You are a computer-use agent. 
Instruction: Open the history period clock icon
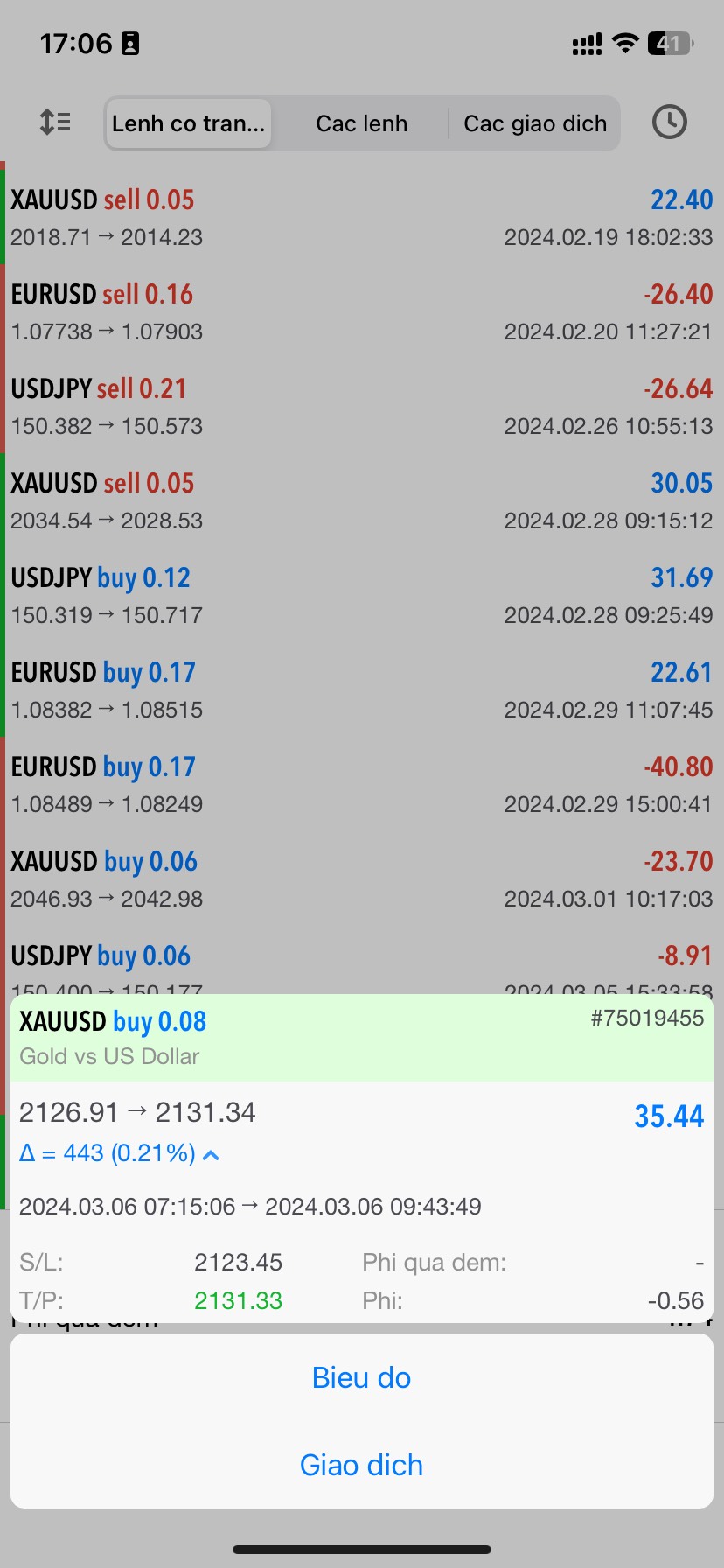[x=669, y=122]
